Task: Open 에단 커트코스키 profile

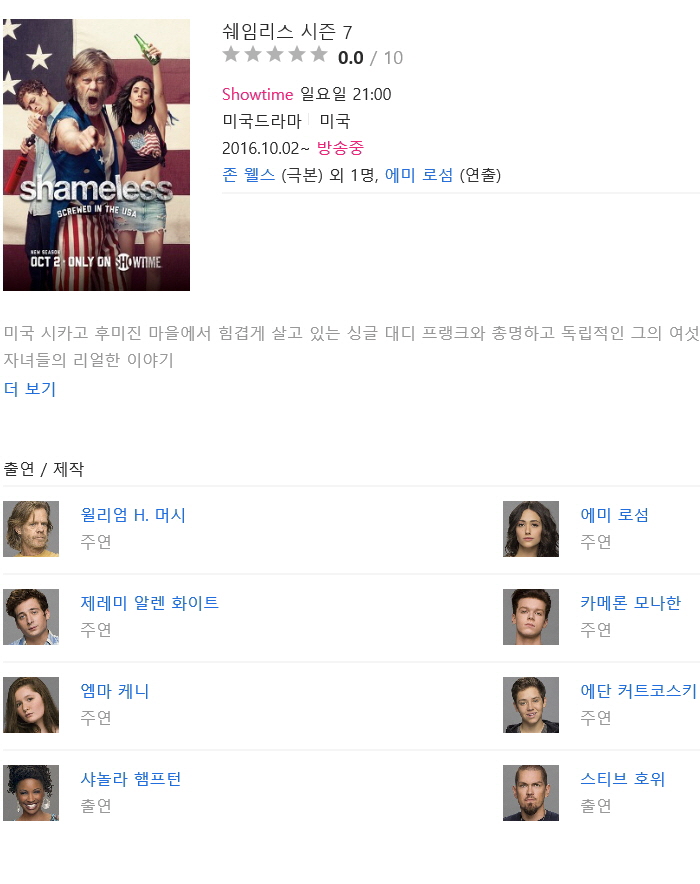Action: click(x=639, y=691)
